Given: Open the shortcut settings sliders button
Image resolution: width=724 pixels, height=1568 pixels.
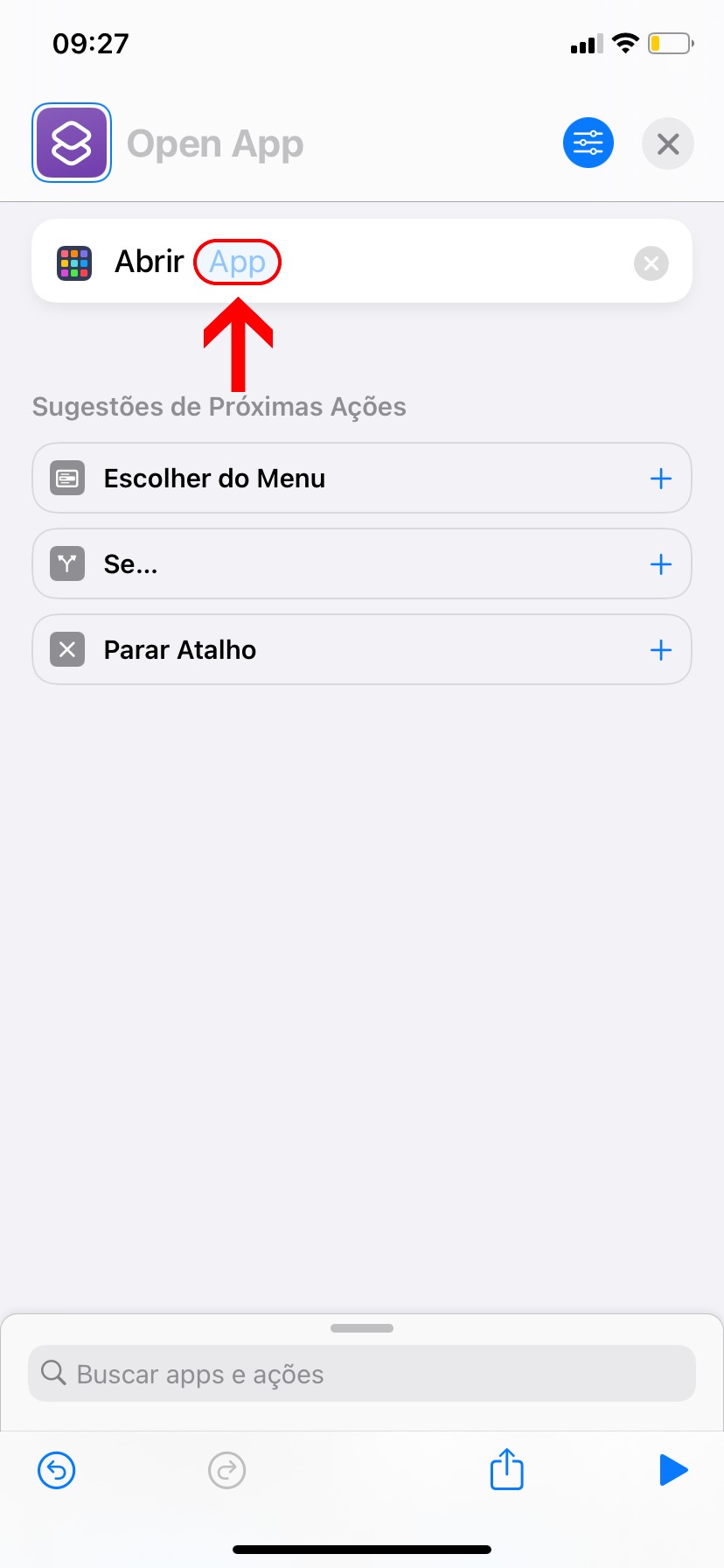Looking at the screenshot, I should (588, 143).
